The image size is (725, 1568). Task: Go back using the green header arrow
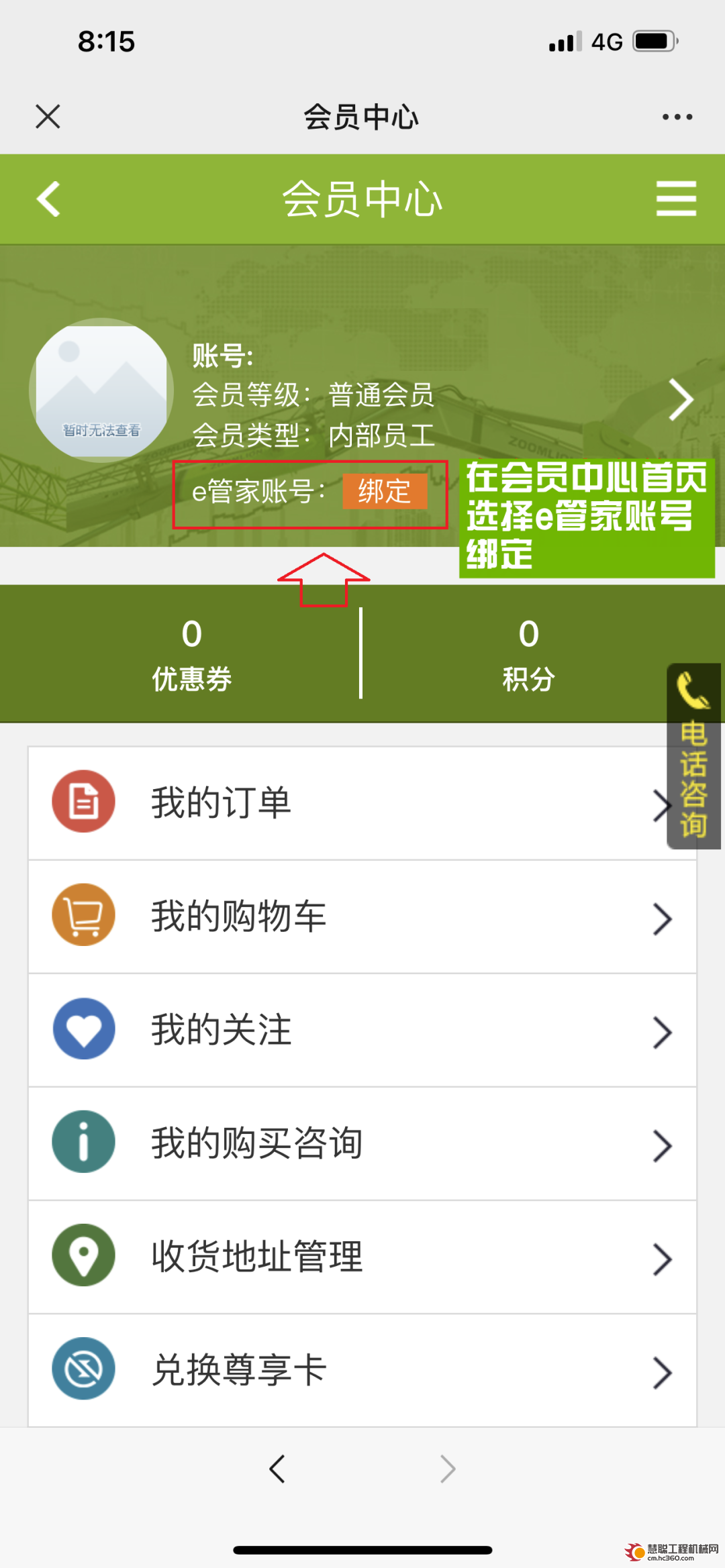coord(48,199)
